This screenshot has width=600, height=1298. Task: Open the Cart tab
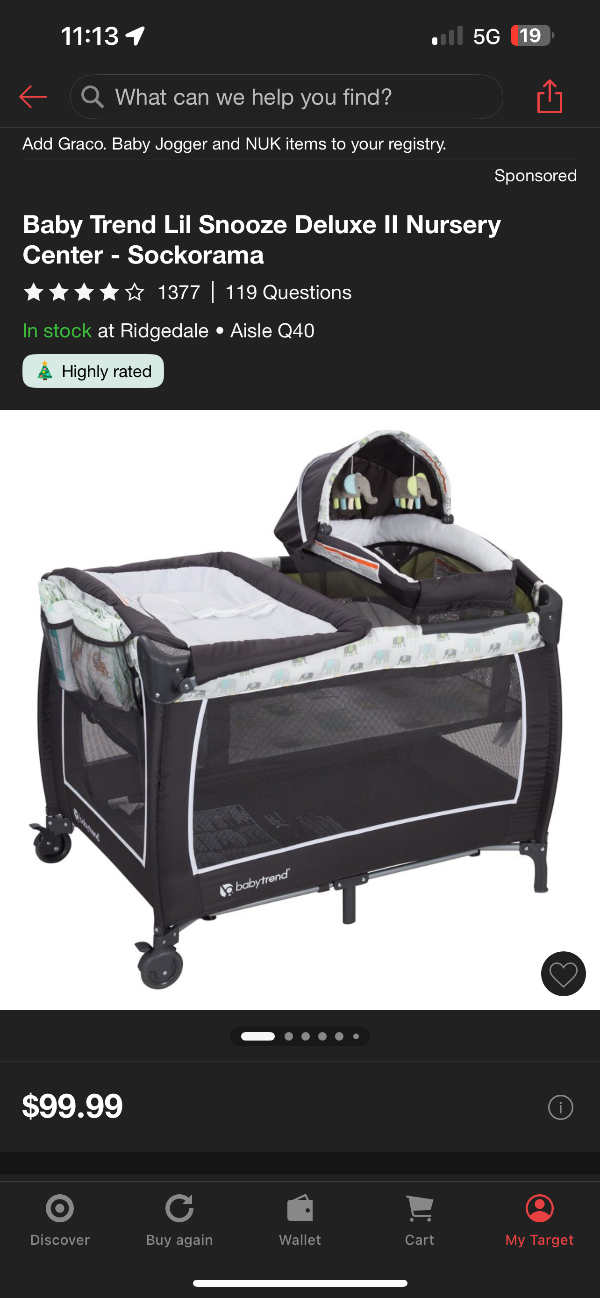click(419, 1221)
